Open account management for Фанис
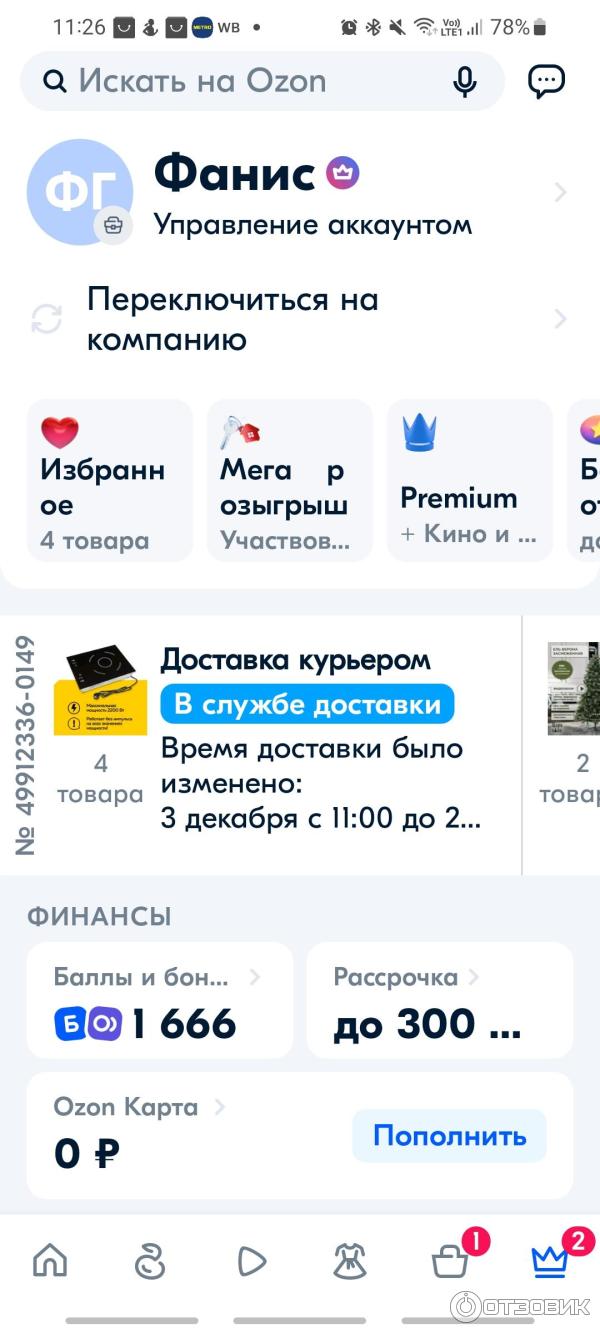The width and height of the screenshot is (600, 1333). coord(312,224)
